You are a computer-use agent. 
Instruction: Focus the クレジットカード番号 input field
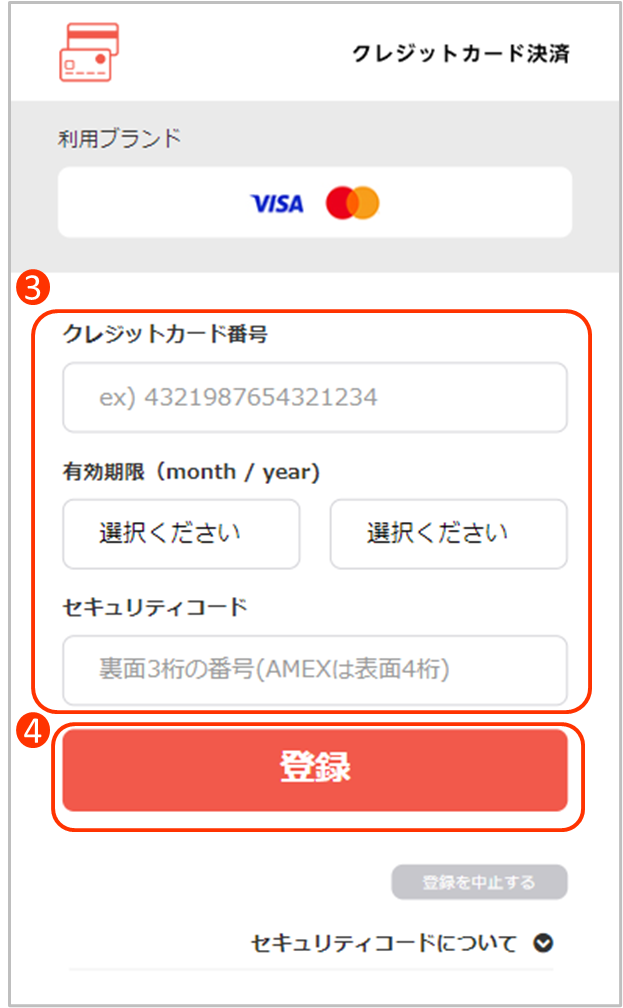tap(315, 397)
